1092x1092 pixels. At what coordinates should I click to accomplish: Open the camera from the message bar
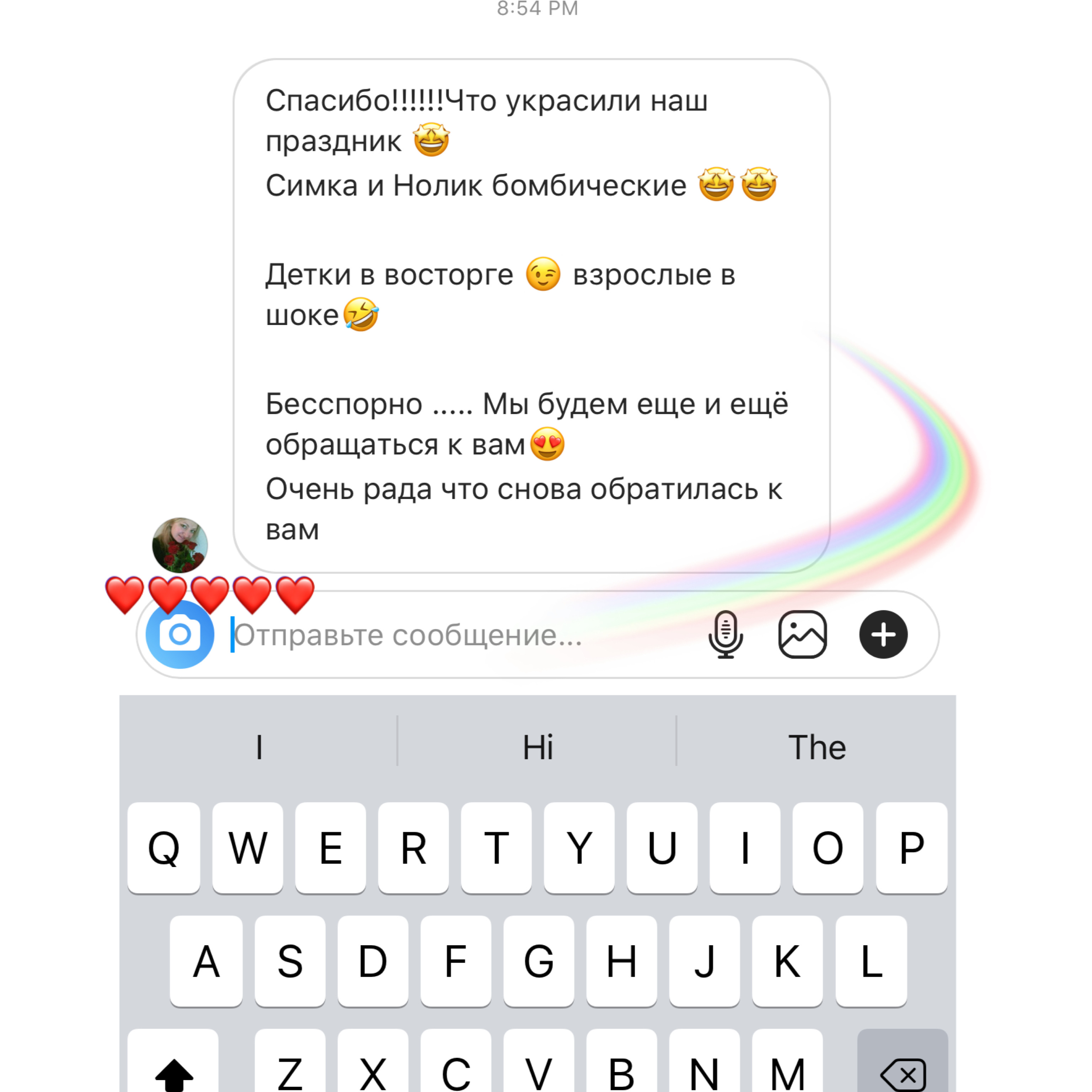180,634
